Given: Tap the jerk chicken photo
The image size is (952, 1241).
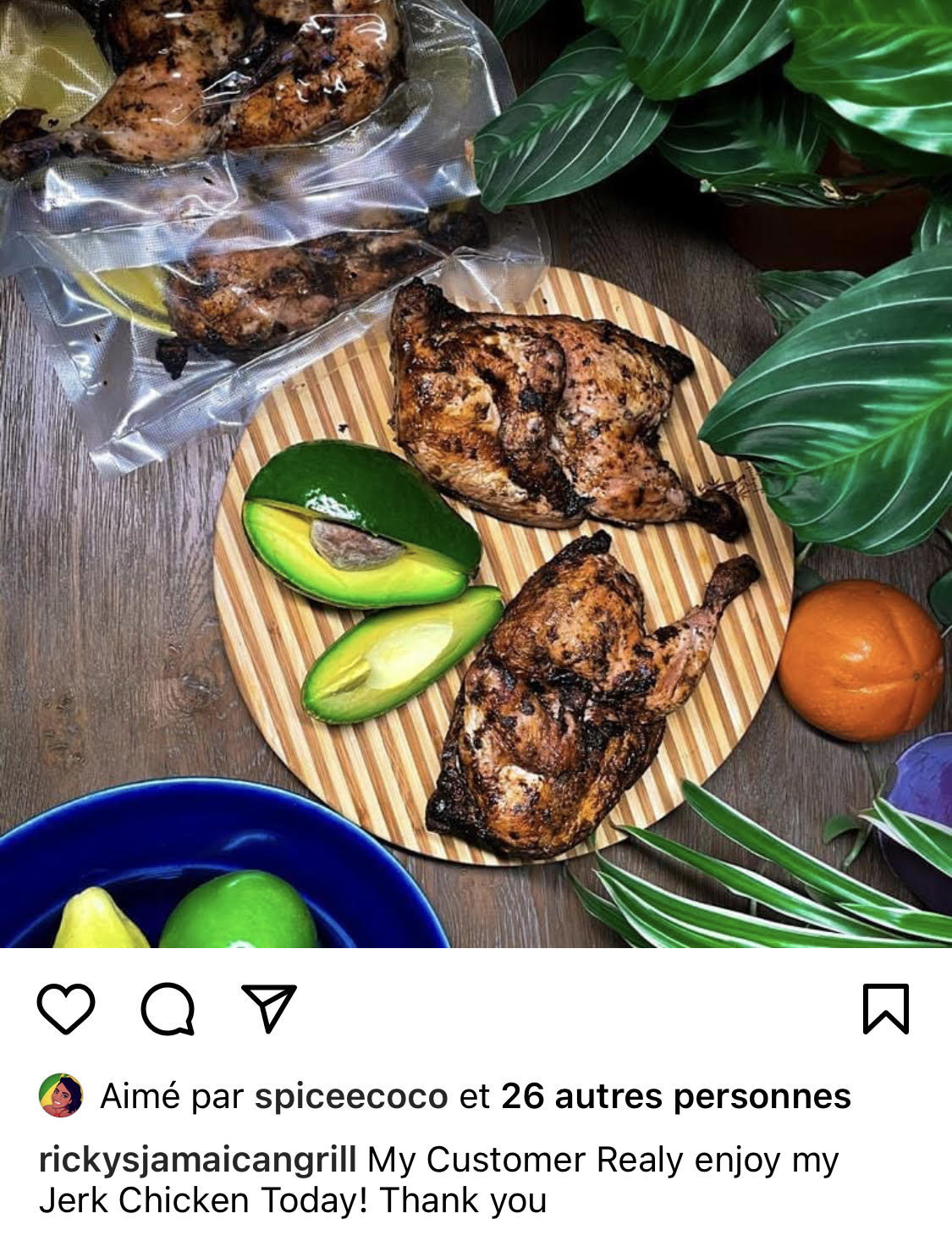Looking at the screenshot, I should tap(476, 474).
